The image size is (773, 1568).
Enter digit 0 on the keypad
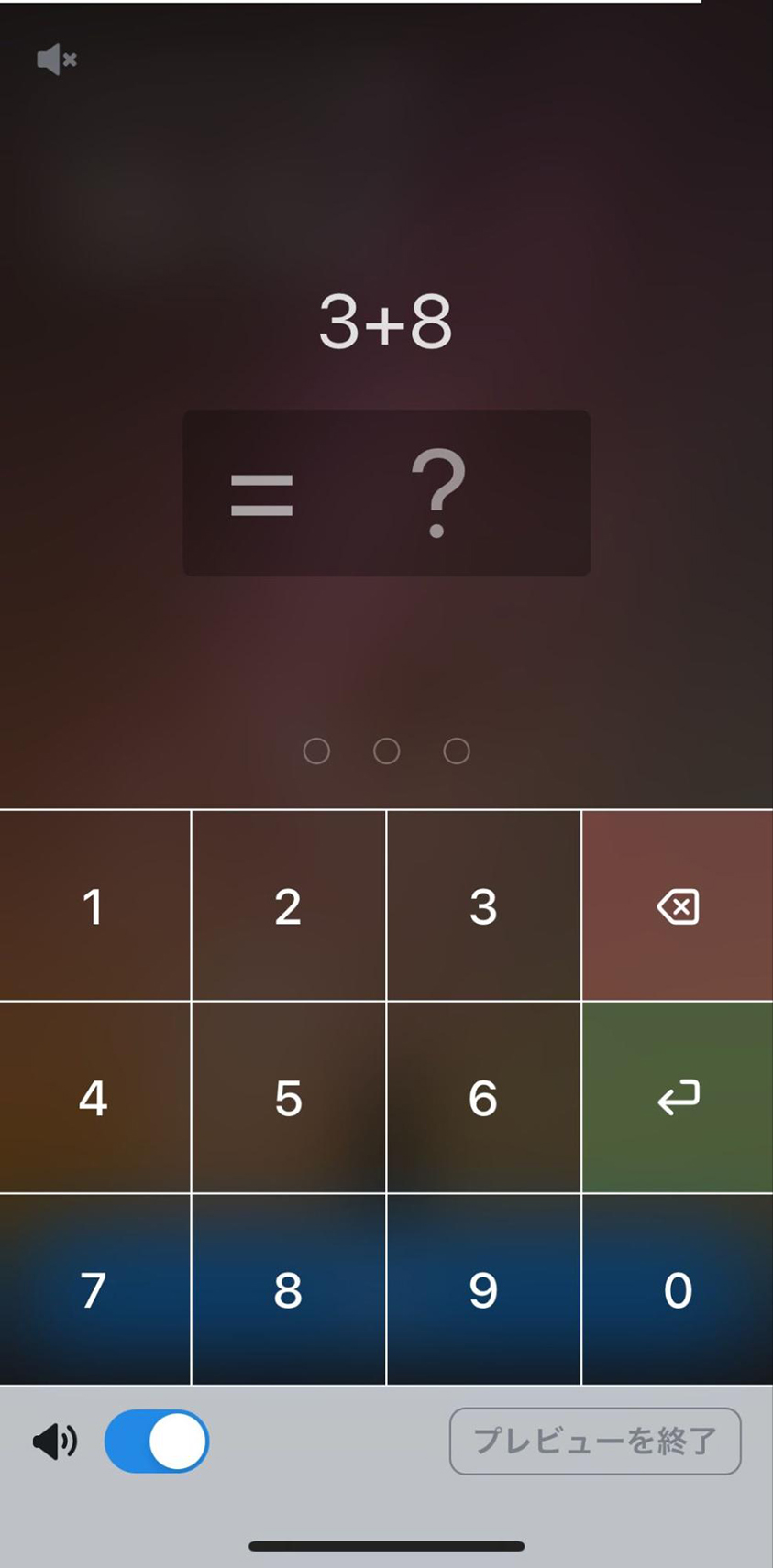678,1289
